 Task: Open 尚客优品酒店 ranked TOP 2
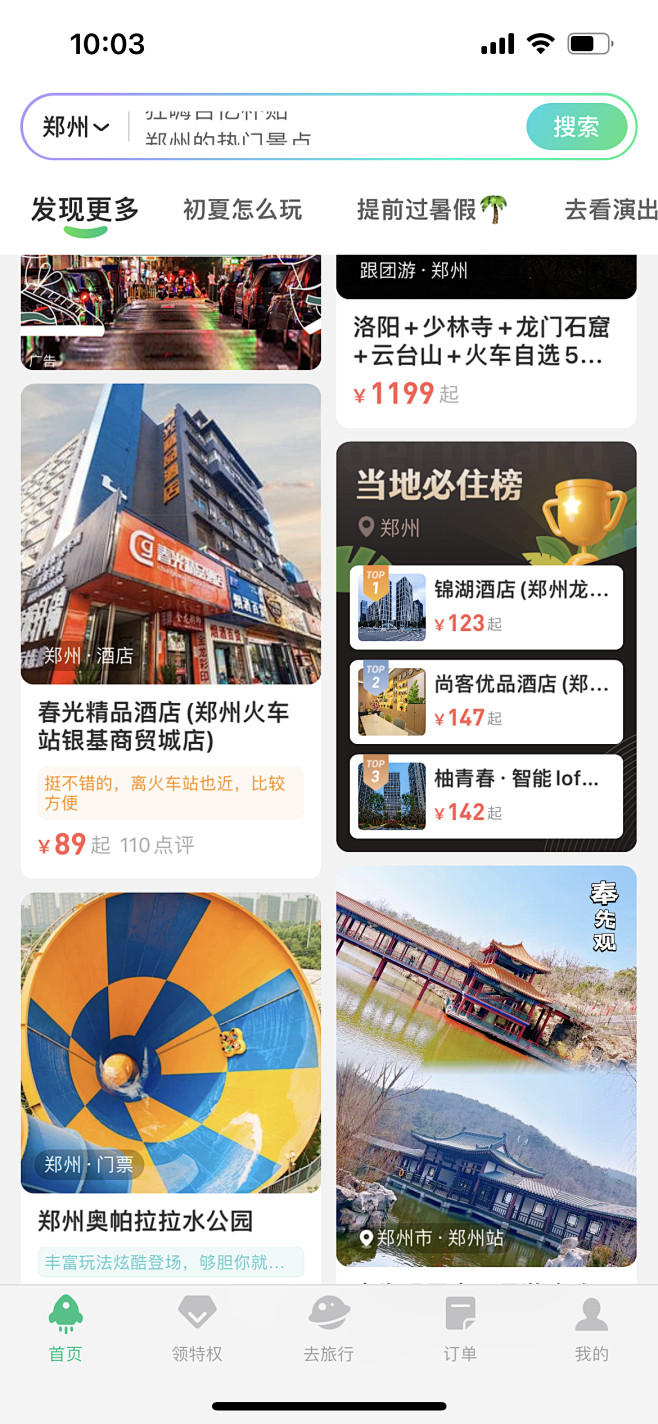click(486, 702)
